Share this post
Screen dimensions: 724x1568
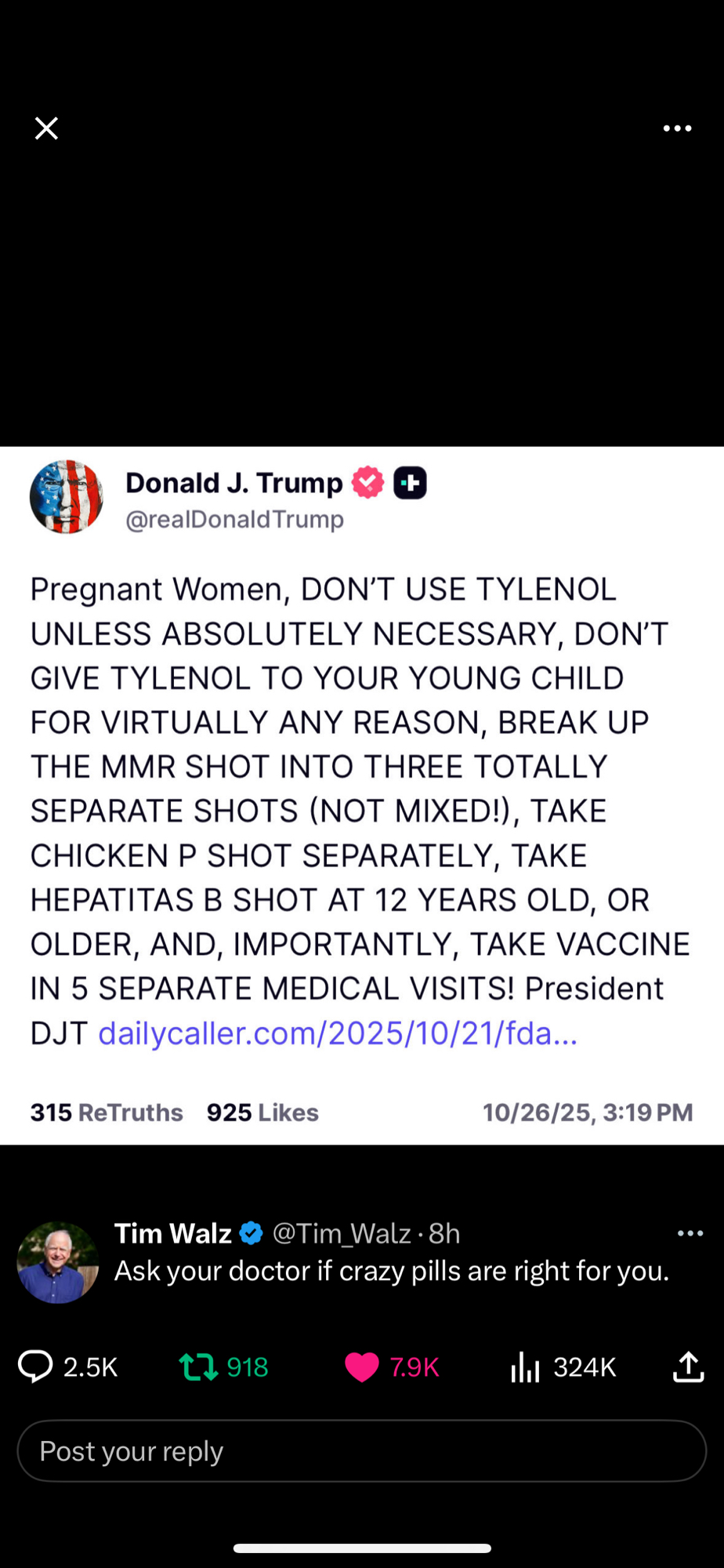688,1367
